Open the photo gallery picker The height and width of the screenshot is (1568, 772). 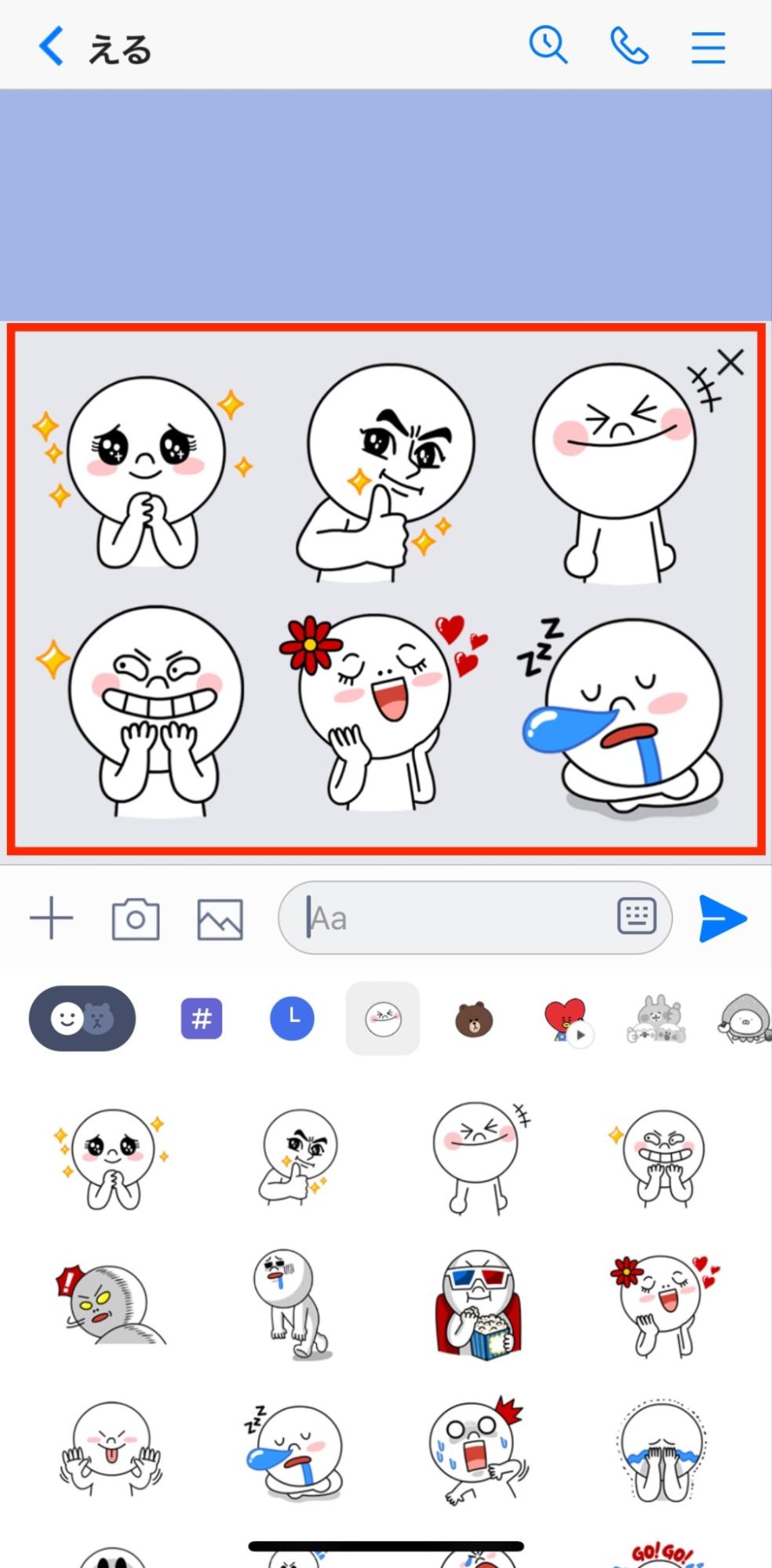(x=220, y=919)
